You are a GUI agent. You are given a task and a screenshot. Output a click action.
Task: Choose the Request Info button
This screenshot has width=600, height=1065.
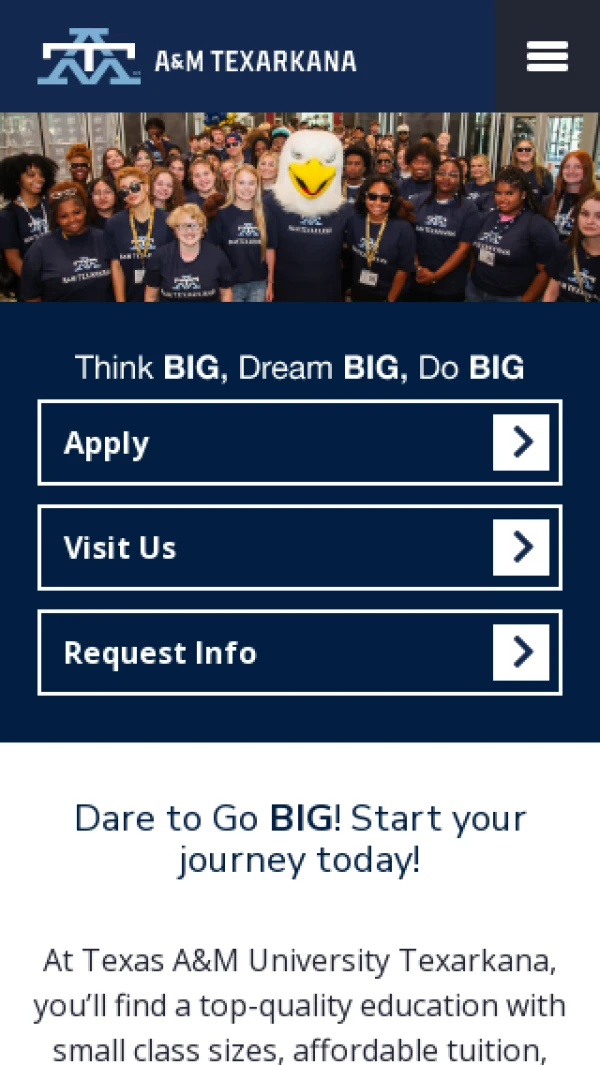point(300,653)
